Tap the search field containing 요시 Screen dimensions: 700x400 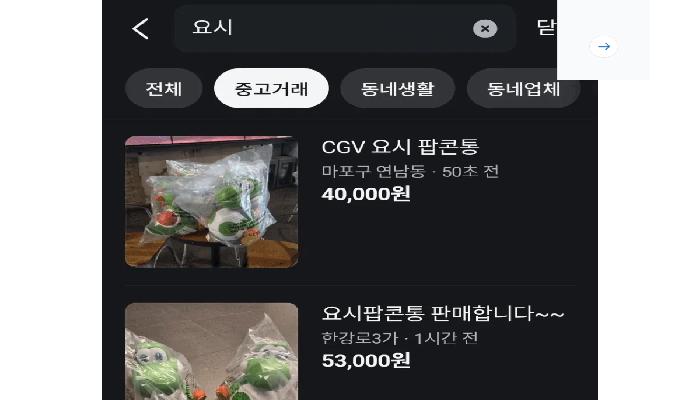click(320, 28)
